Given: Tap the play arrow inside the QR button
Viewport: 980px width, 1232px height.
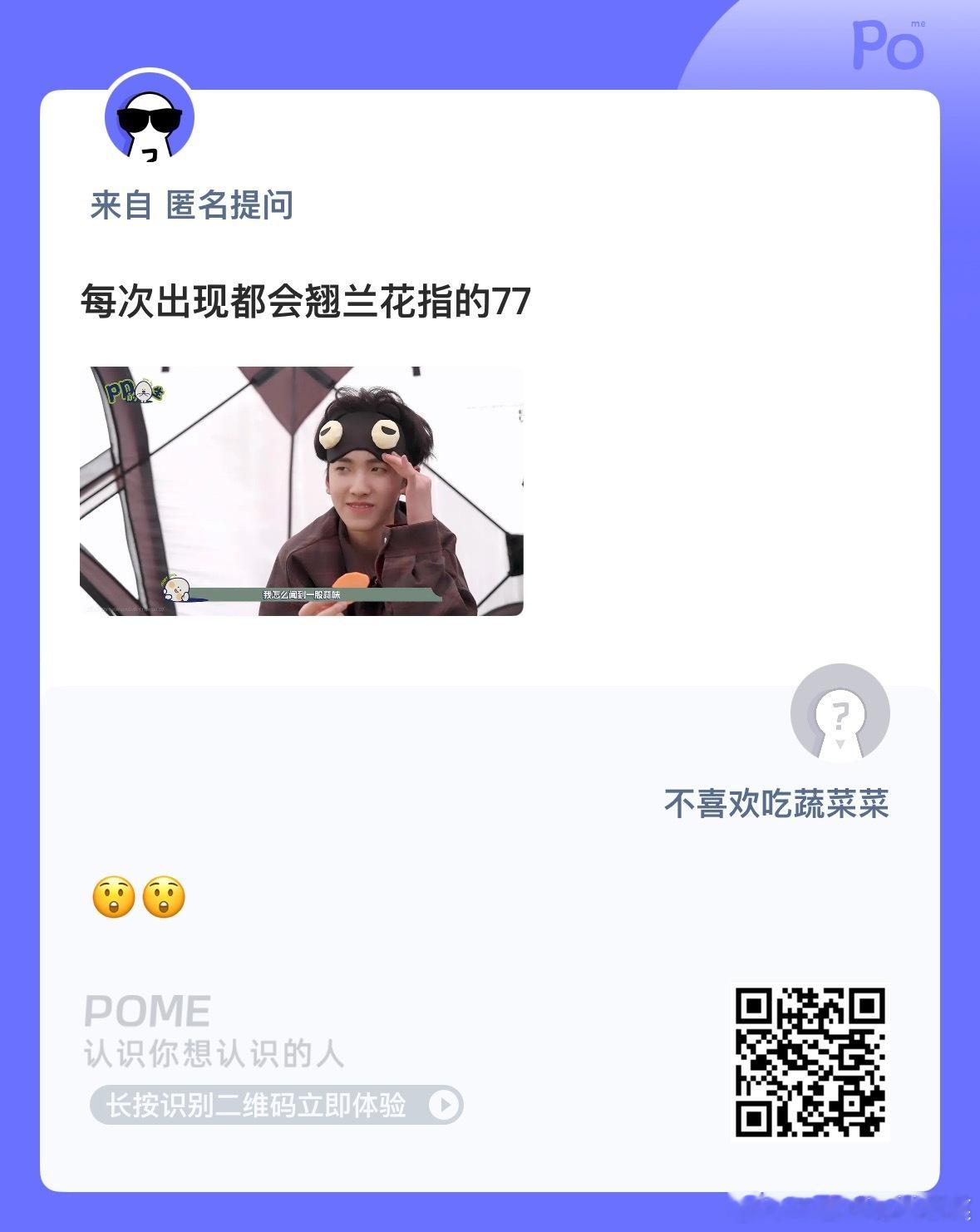Looking at the screenshot, I should coord(446,1103).
